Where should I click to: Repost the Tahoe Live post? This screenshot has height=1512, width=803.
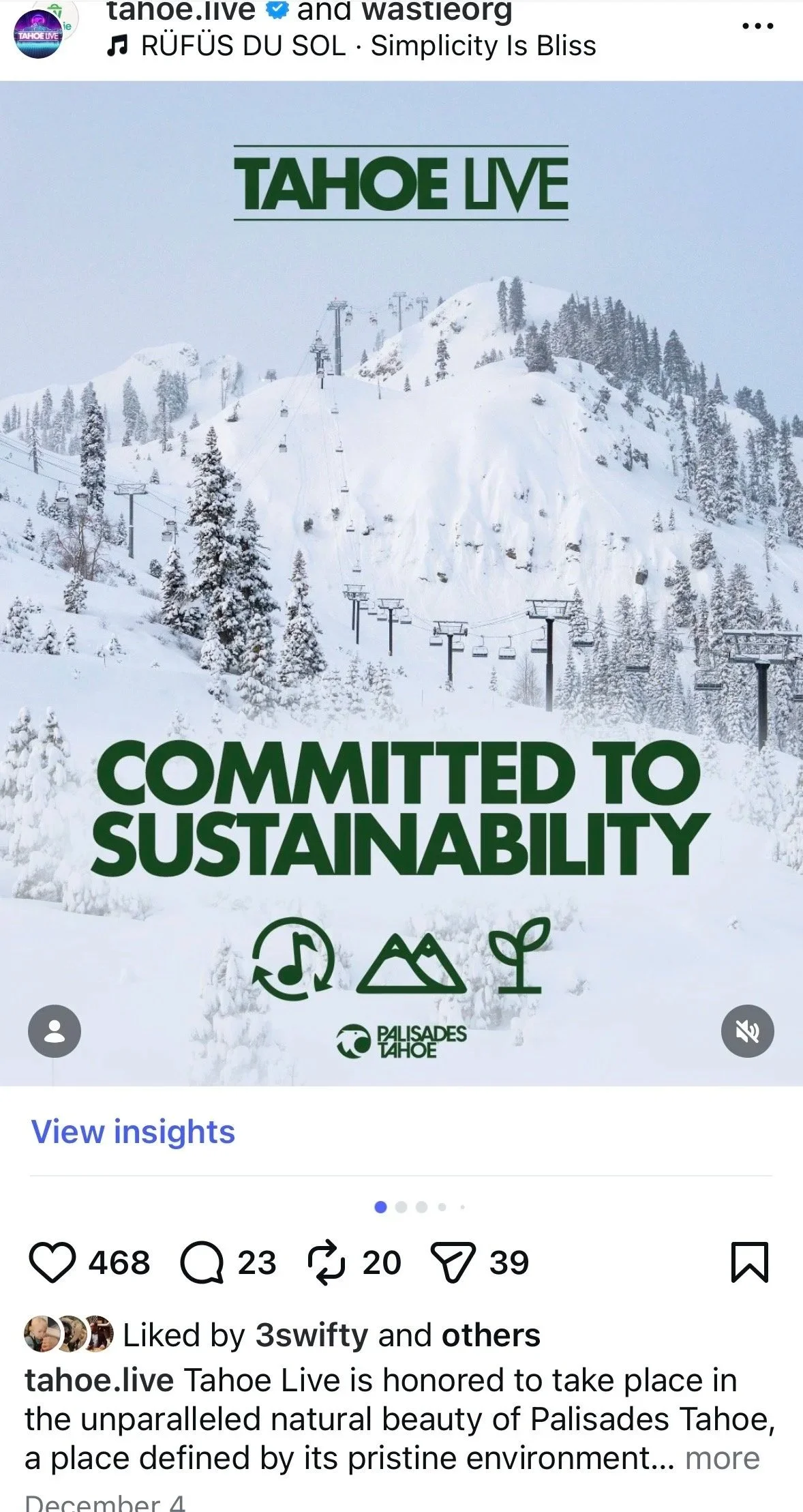pos(328,1262)
